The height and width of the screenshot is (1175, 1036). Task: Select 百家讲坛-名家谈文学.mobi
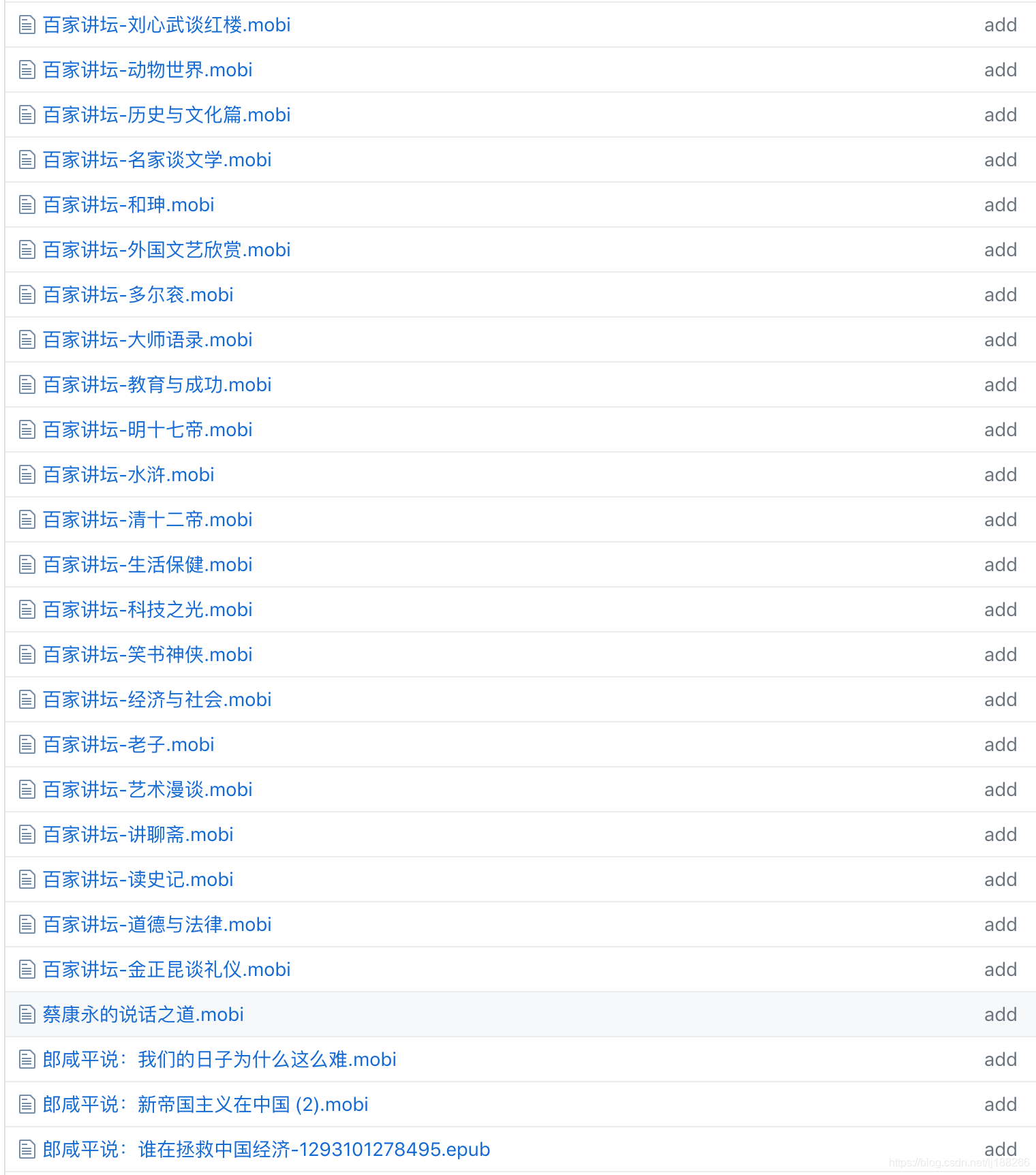coord(157,160)
